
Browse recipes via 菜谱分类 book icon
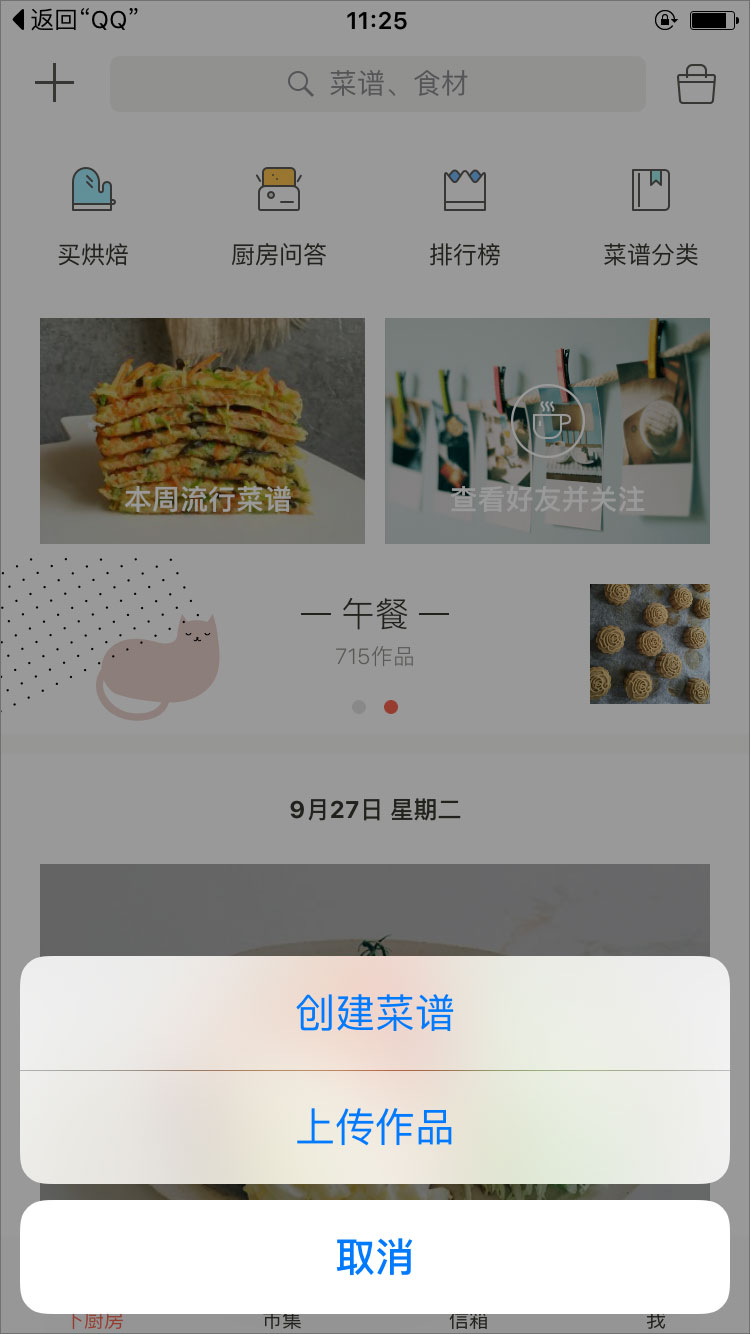click(x=651, y=190)
